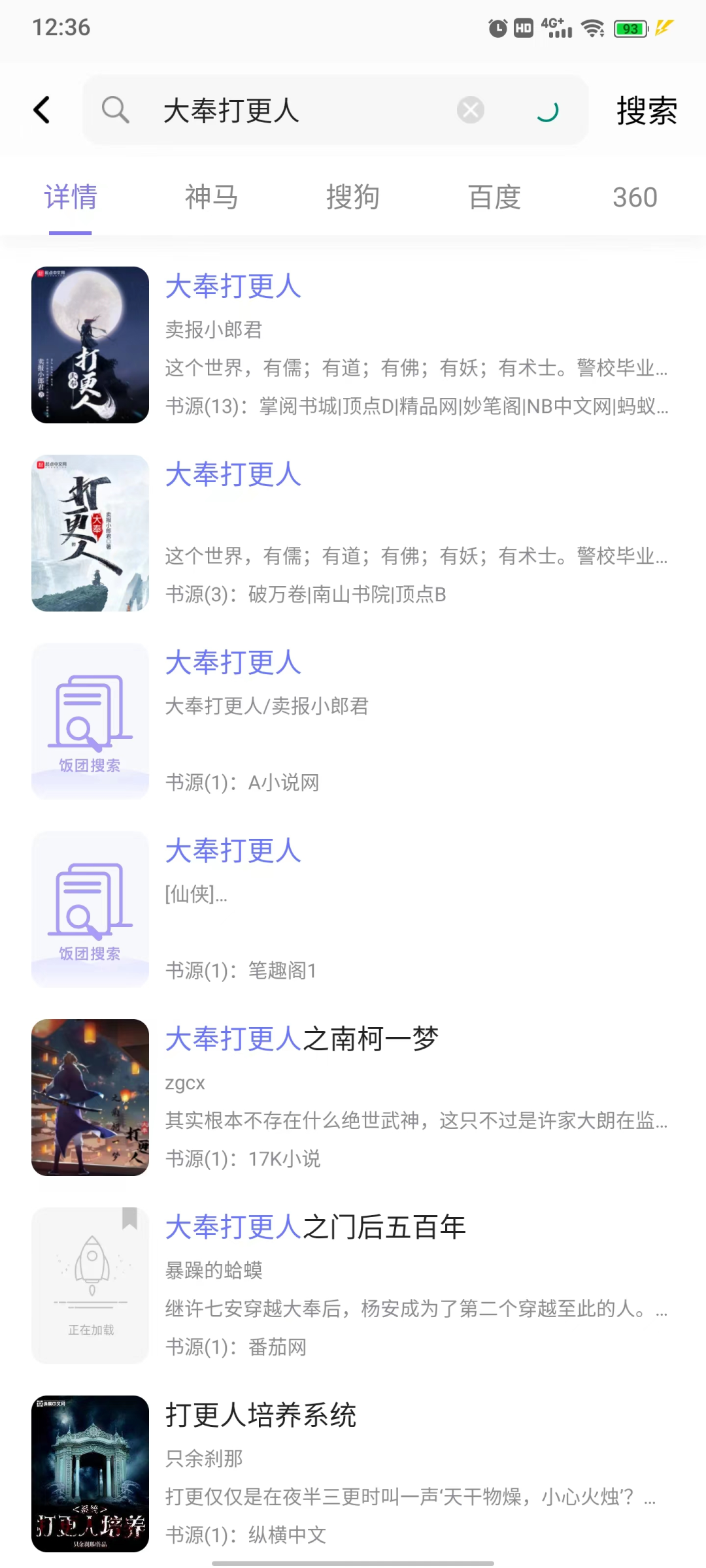
Task: Open the 大奉打更人之南柯一梦 title link
Action: click(x=303, y=1039)
